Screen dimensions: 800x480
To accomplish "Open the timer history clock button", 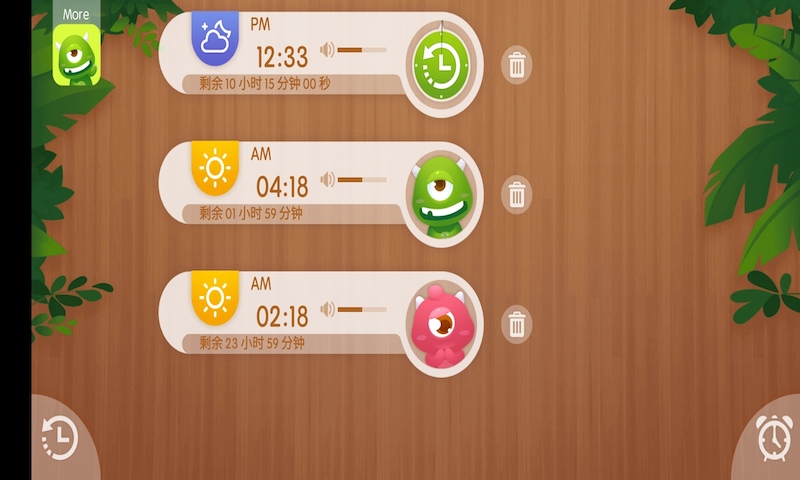I will pyautogui.click(x=60, y=438).
